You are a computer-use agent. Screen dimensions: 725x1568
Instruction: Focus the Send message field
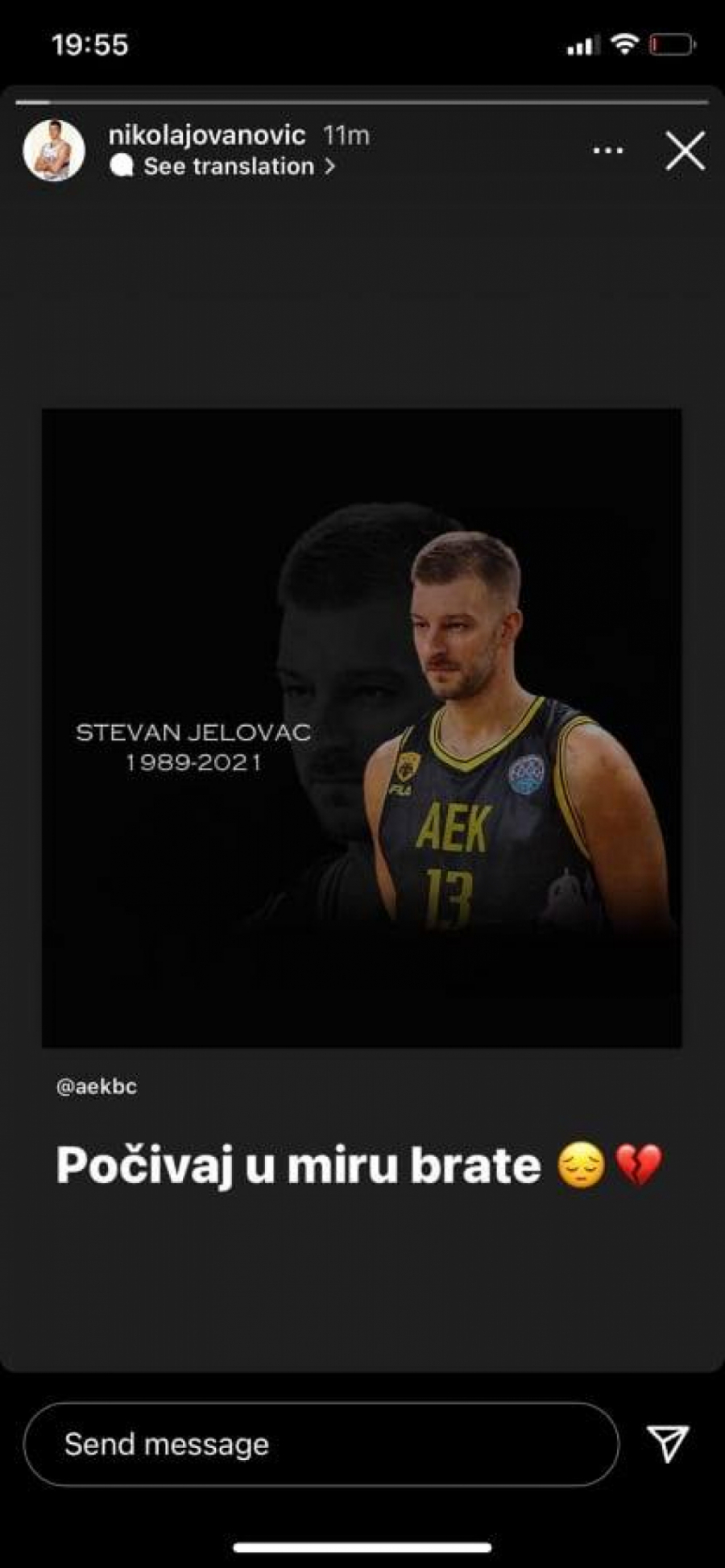[x=321, y=1444]
